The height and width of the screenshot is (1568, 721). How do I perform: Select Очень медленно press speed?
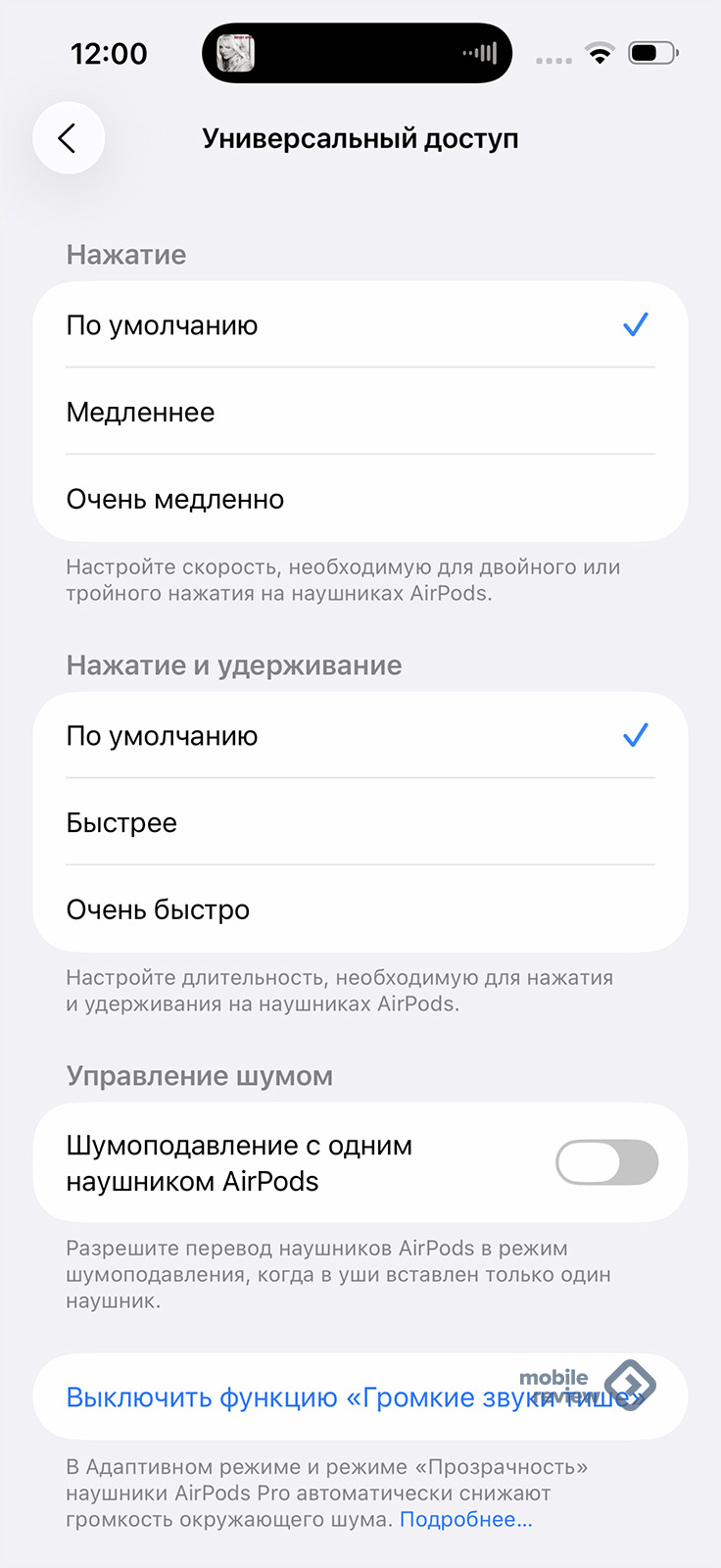click(360, 499)
